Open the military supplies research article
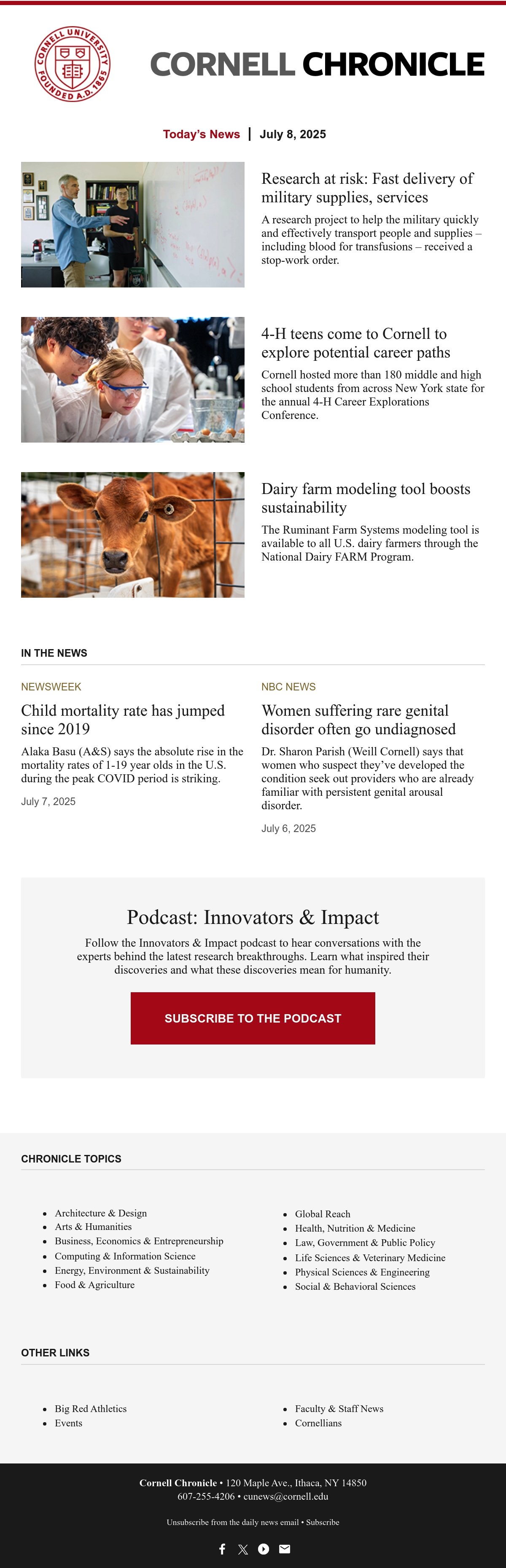 point(367,188)
